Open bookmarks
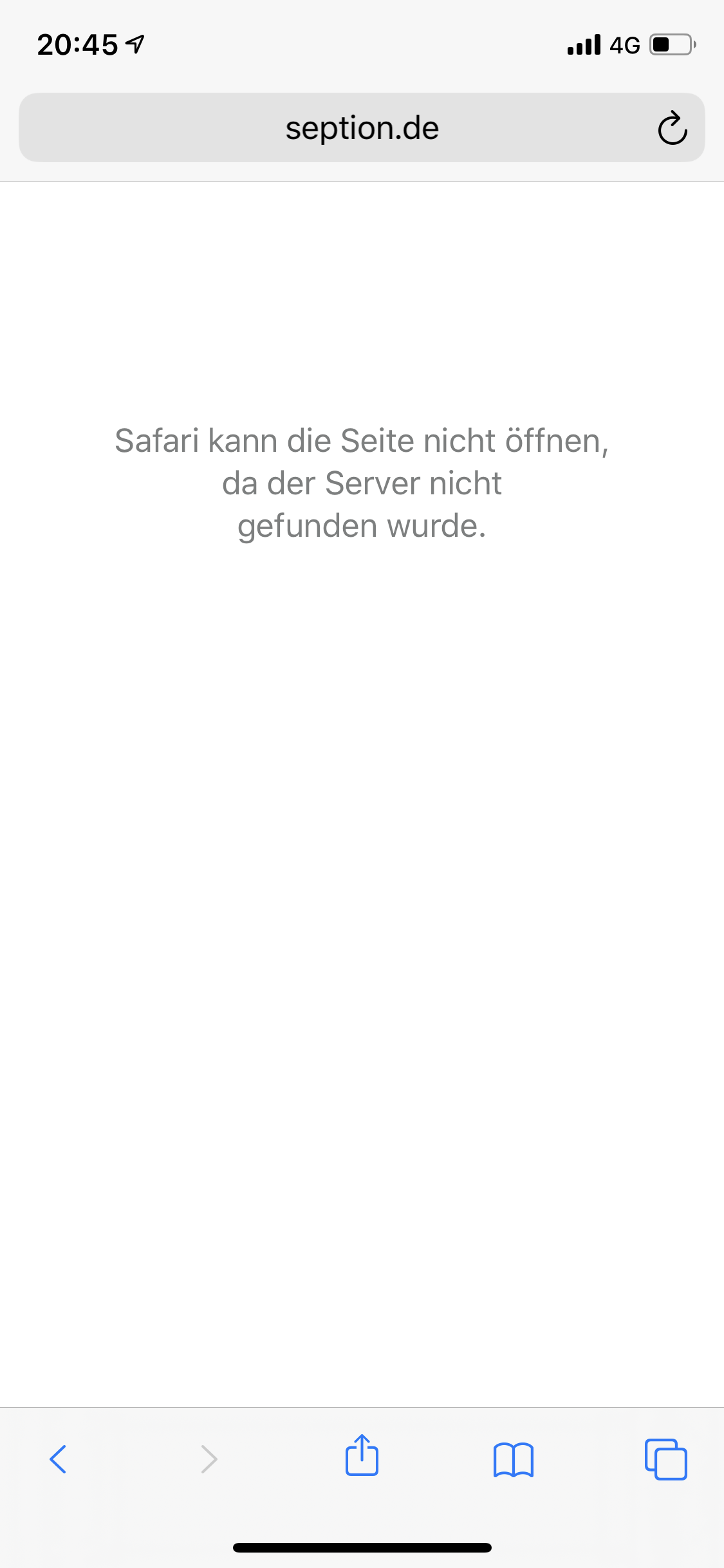724x1568 pixels. pyautogui.click(x=513, y=1459)
